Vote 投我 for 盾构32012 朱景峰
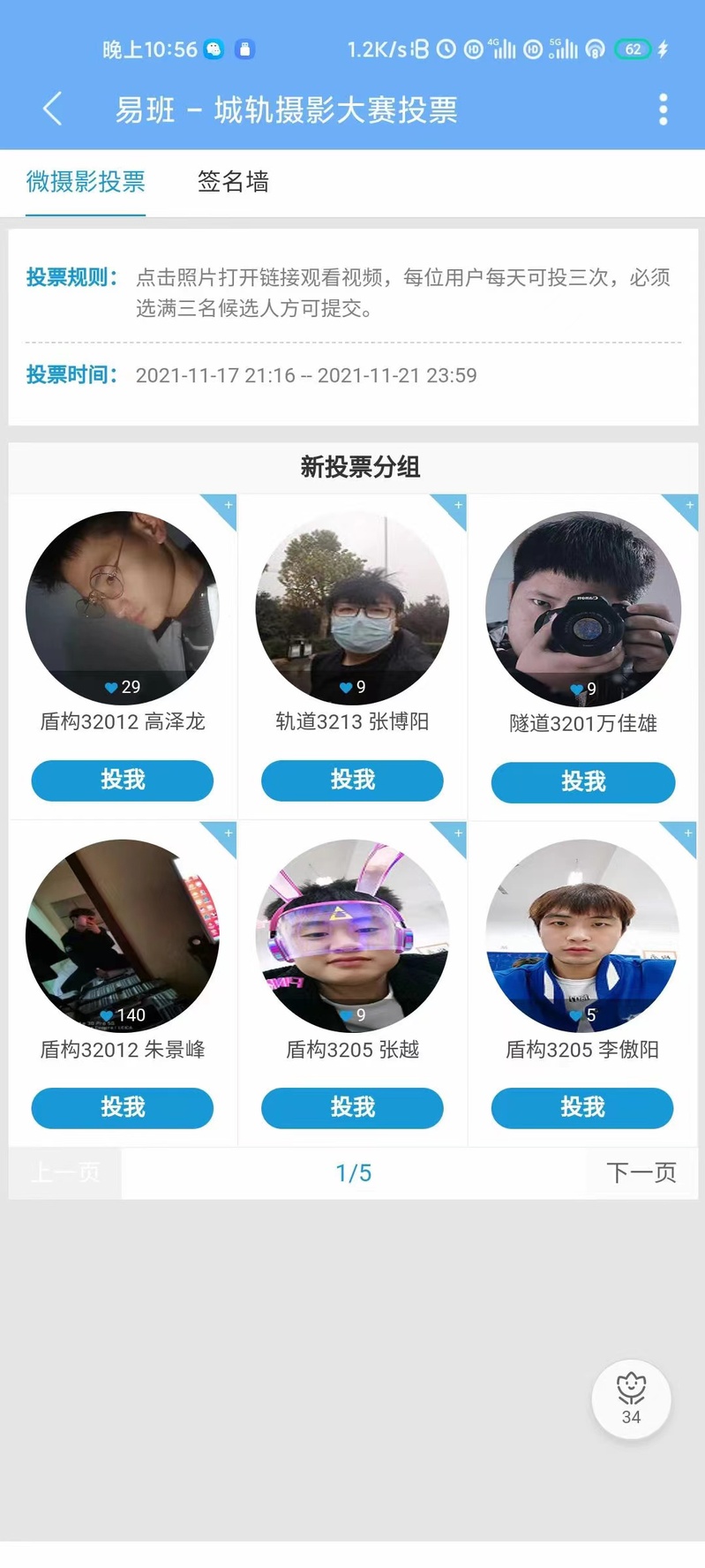705x1568 pixels. 123,1108
